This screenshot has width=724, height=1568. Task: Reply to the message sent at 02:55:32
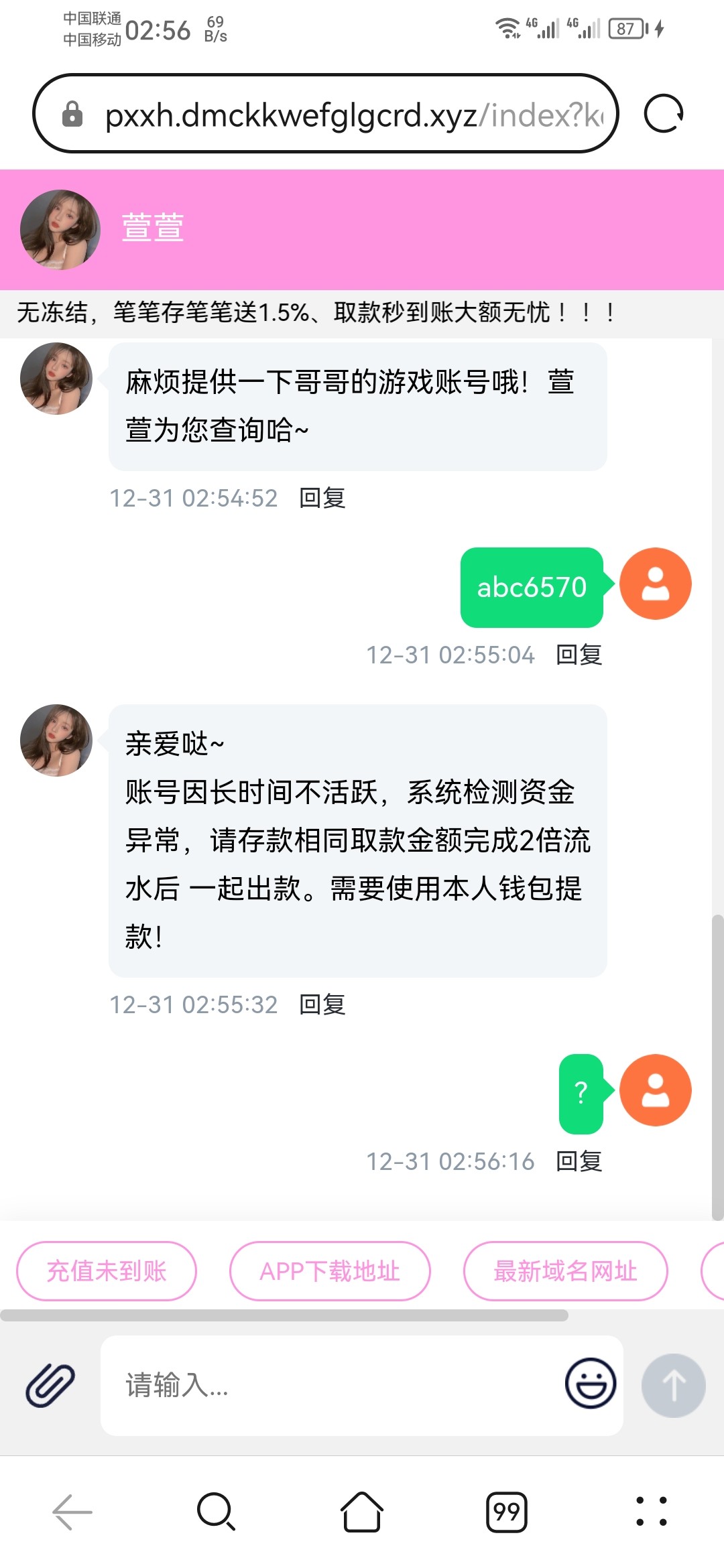[322, 1004]
